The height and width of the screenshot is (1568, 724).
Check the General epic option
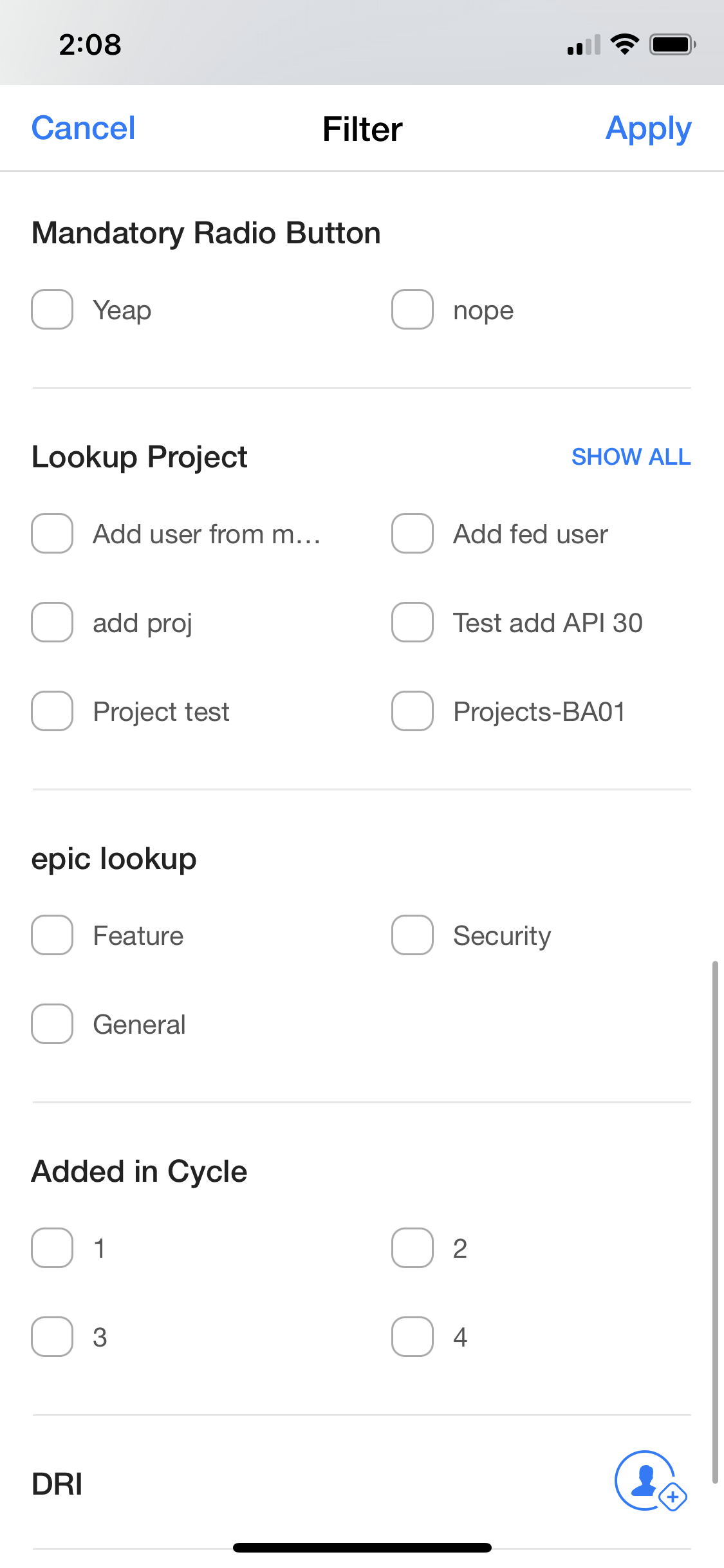[51, 1023]
